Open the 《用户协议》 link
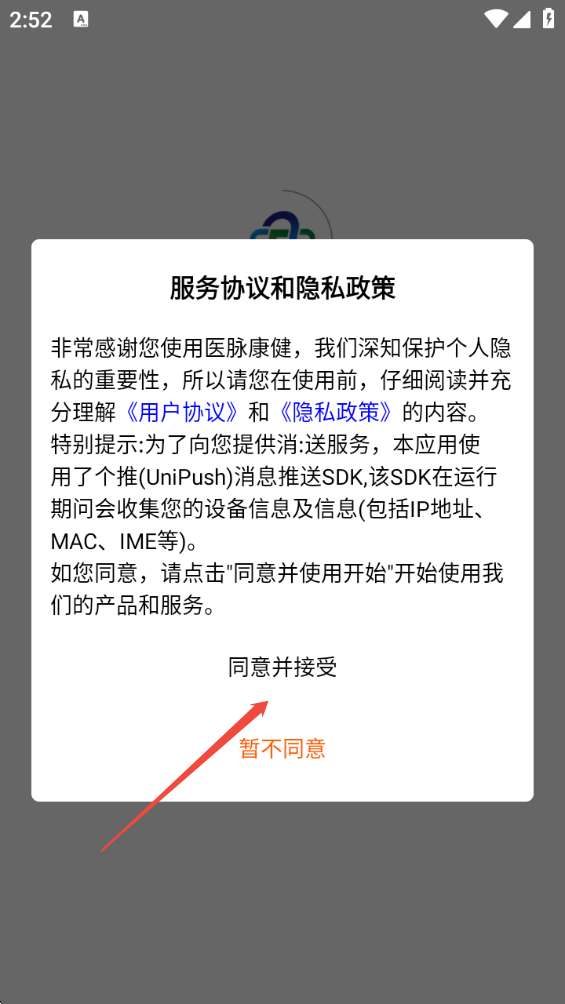The image size is (565, 1004). (x=183, y=412)
